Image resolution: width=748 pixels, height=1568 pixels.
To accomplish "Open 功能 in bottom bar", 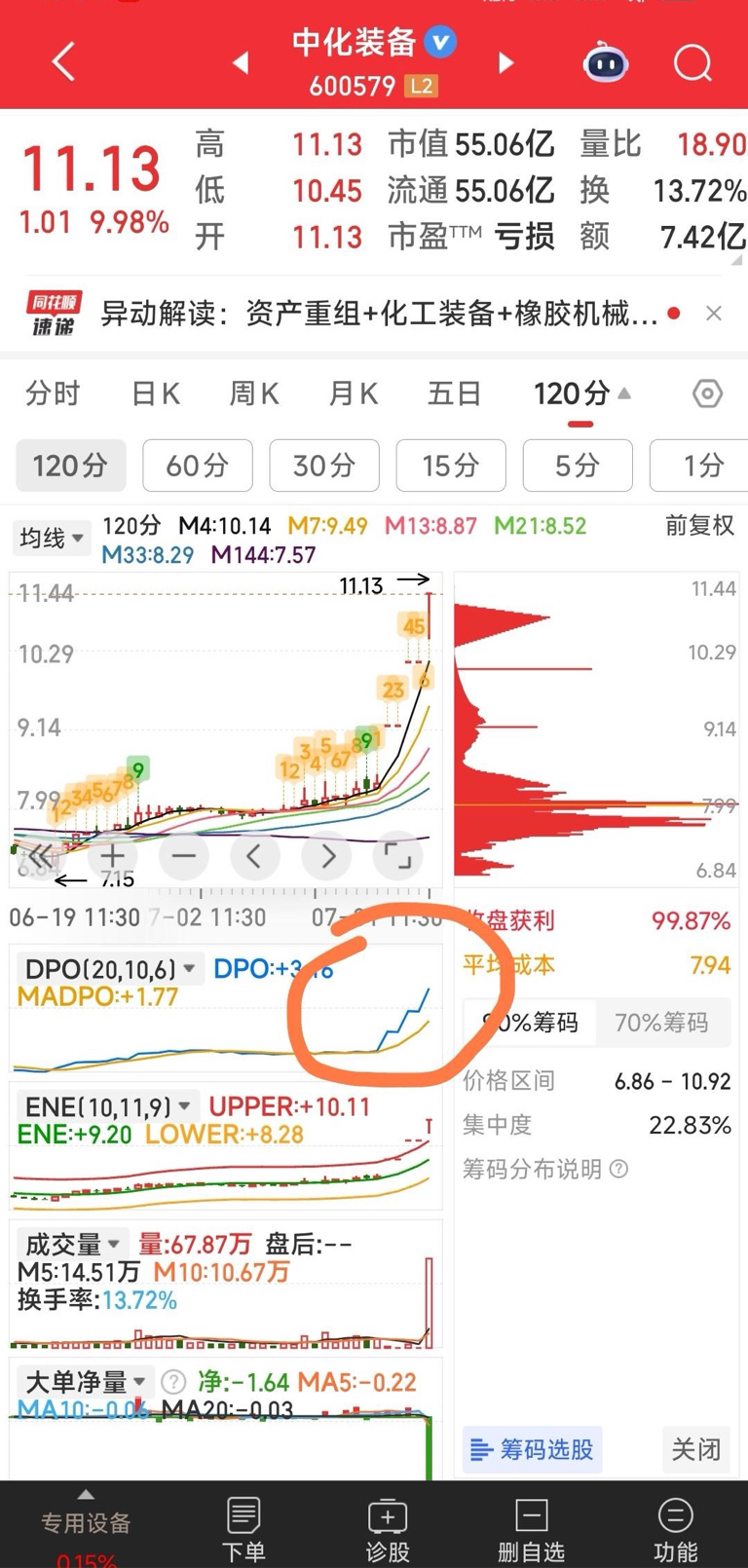I will coord(675,1529).
